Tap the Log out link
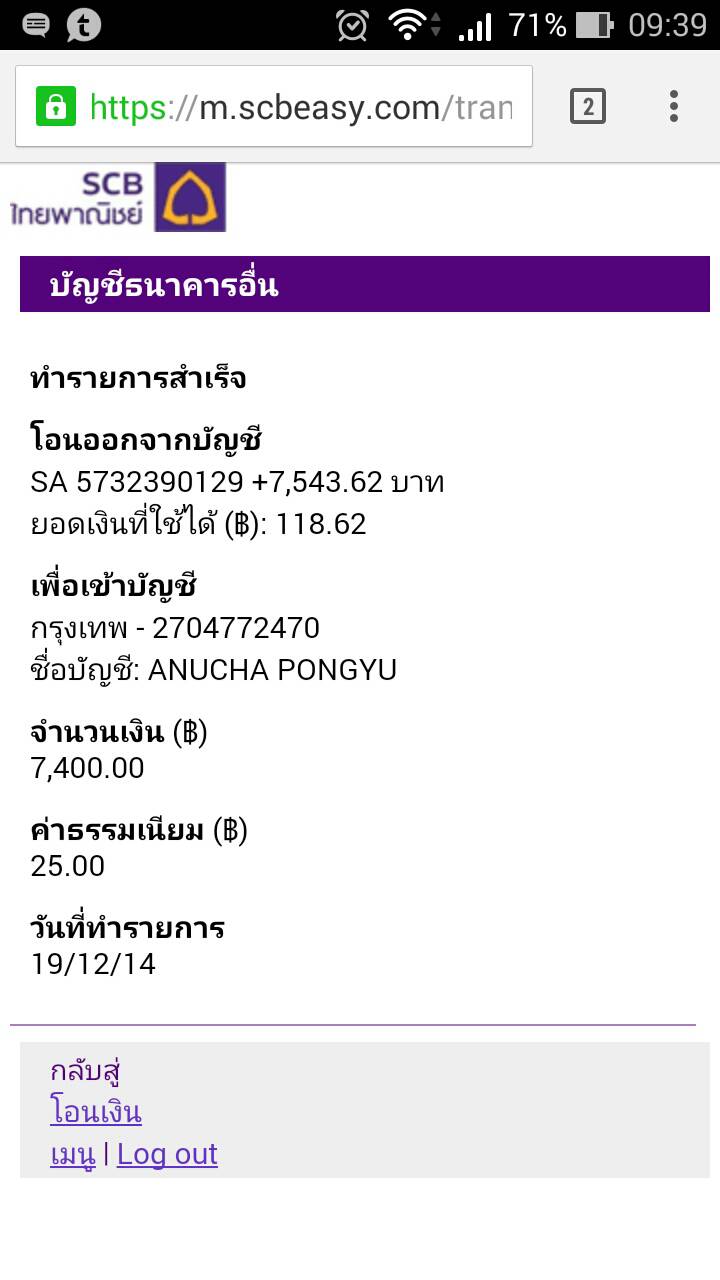This screenshot has height=1280, width=720. tap(167, 1154)
